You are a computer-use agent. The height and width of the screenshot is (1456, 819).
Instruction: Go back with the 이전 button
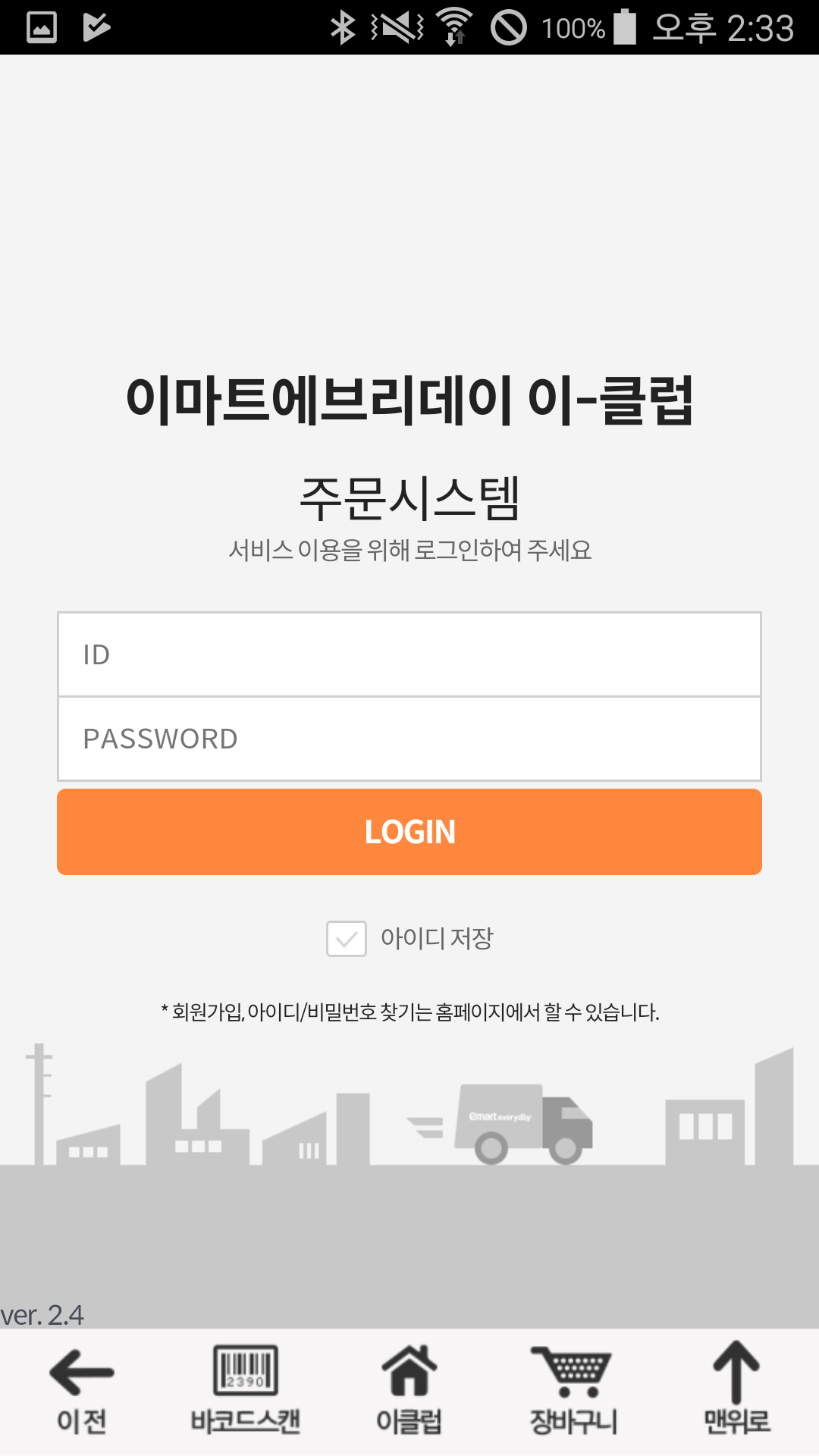pos(82,1389)
